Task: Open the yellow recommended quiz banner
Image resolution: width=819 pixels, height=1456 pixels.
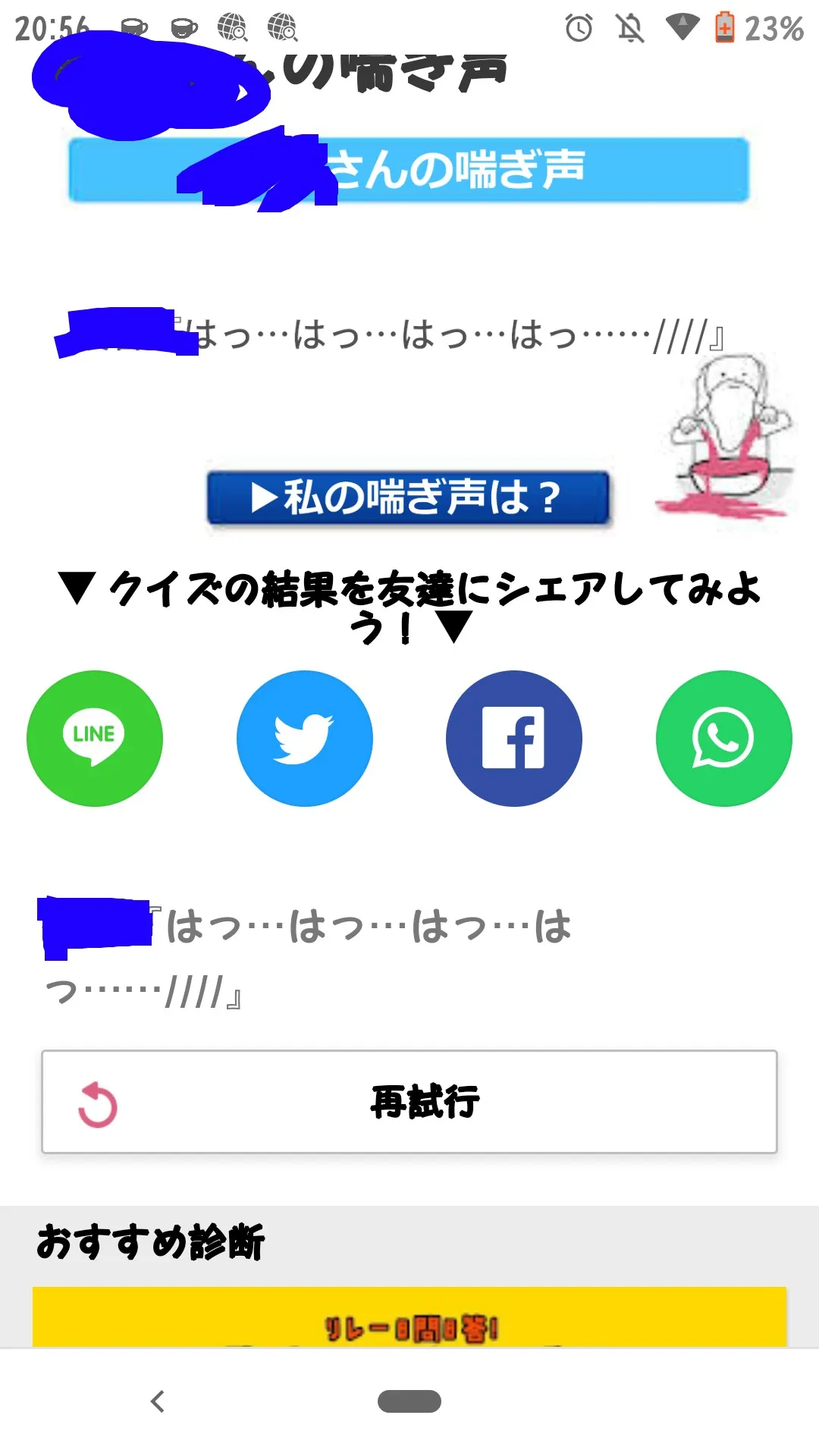Action: (x=409, y=1317)
